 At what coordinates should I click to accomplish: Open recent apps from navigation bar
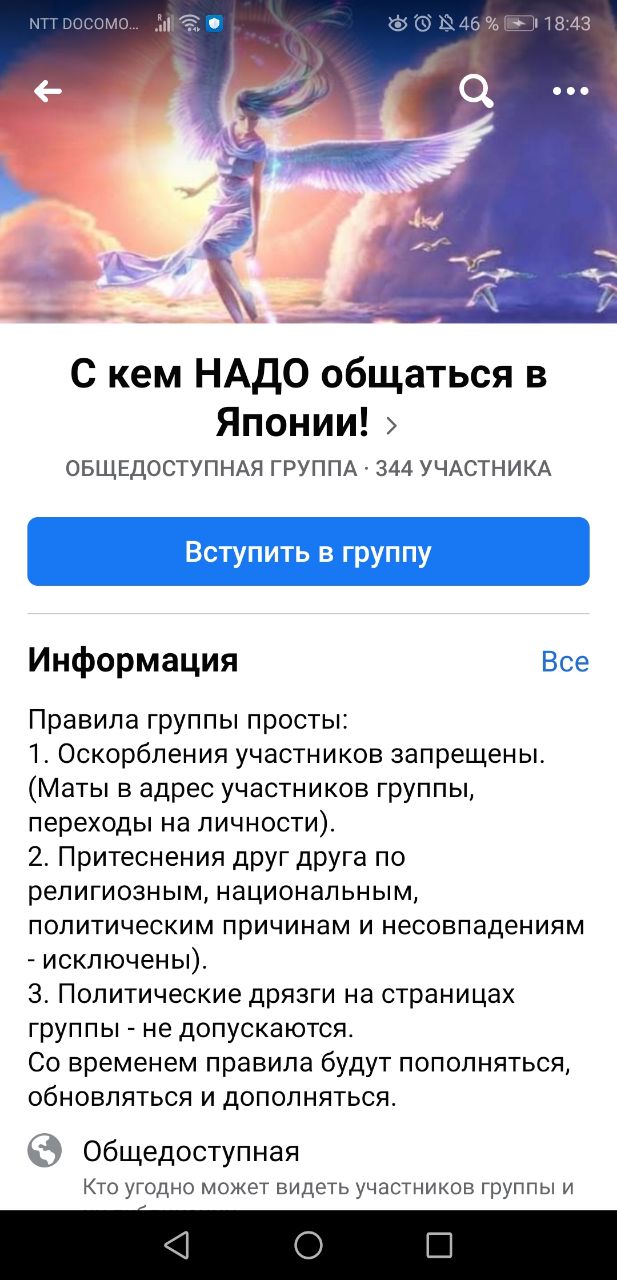[x=439, y=1245]
